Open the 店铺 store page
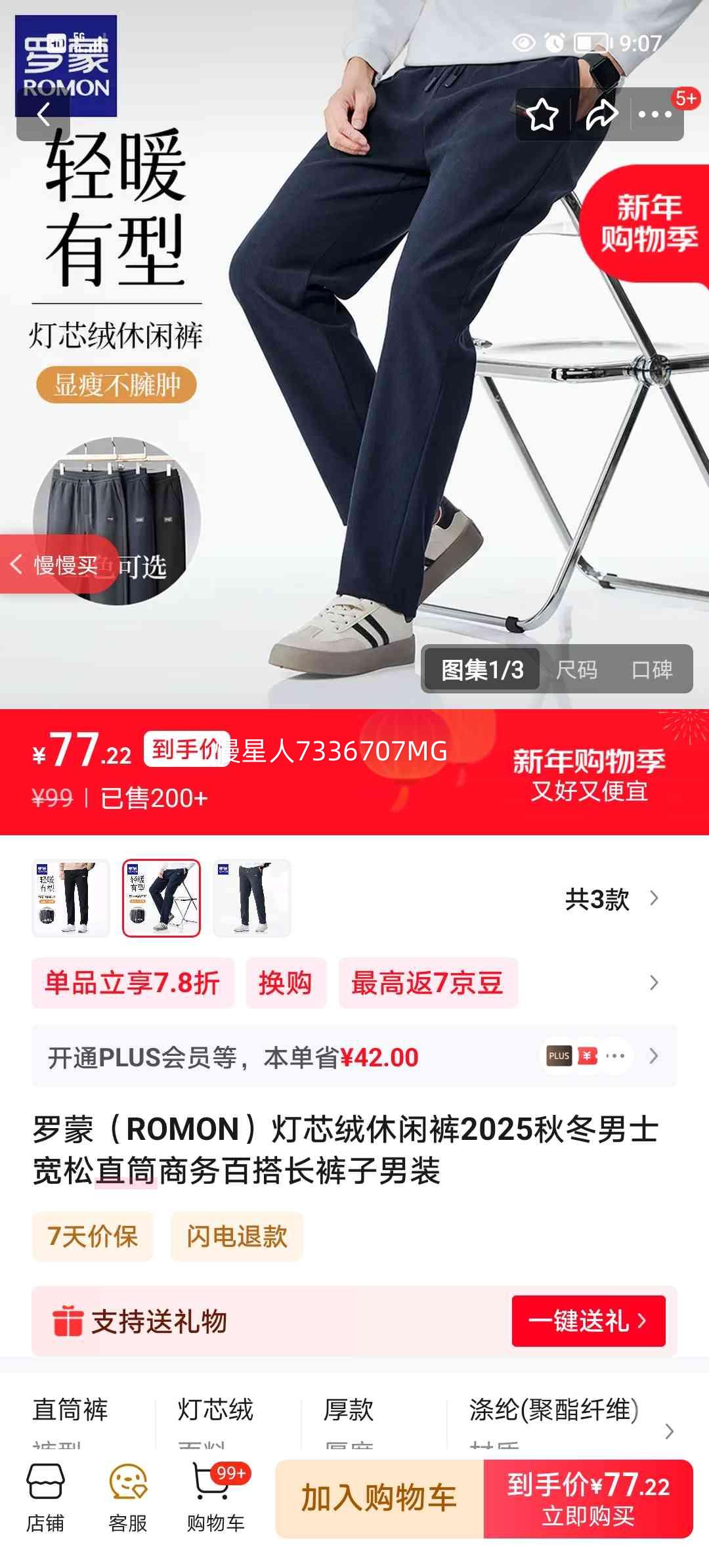Viewport: 709px width, 1568px height. coord(44,1504)
